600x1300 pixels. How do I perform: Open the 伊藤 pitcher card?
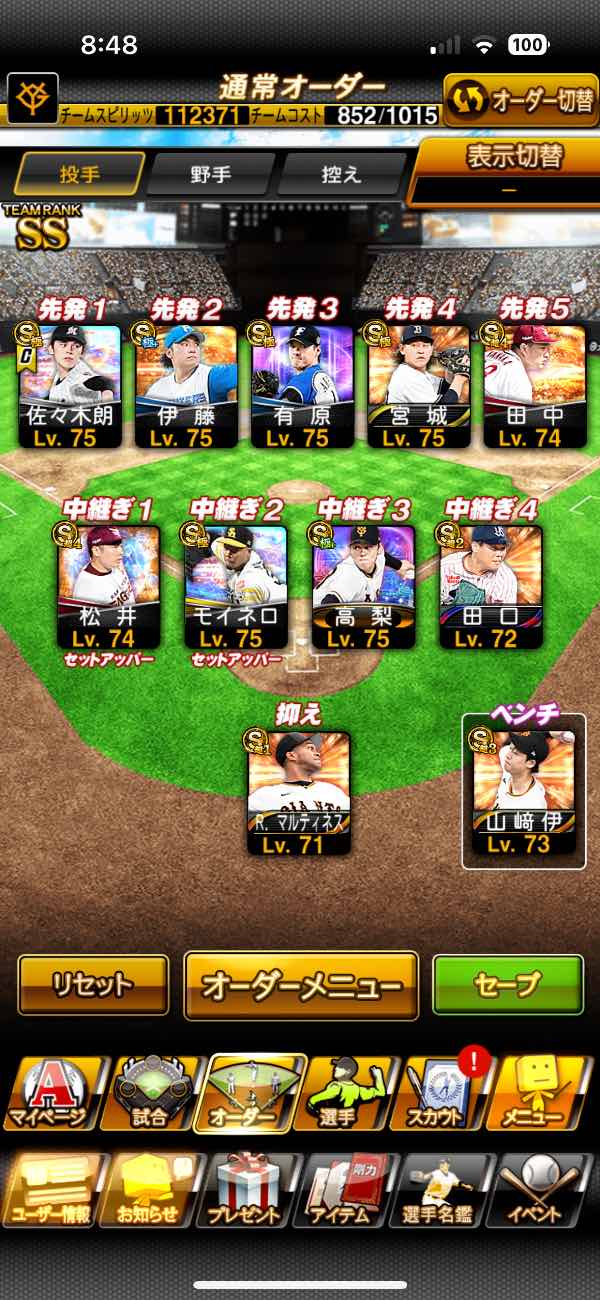(x=185, y=386)
